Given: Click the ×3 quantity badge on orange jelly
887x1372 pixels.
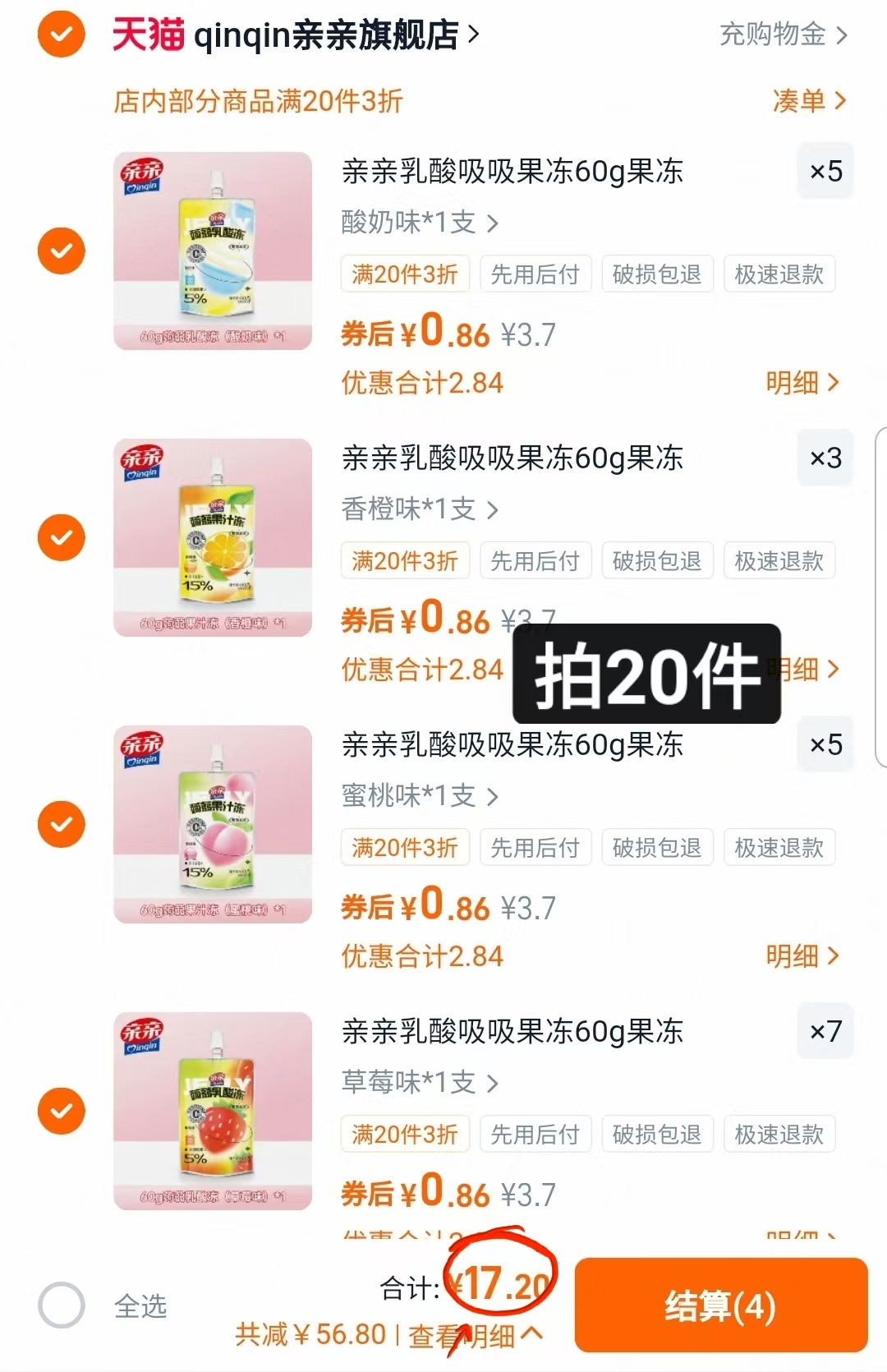Looking at the screenshot, I should 825,458.
